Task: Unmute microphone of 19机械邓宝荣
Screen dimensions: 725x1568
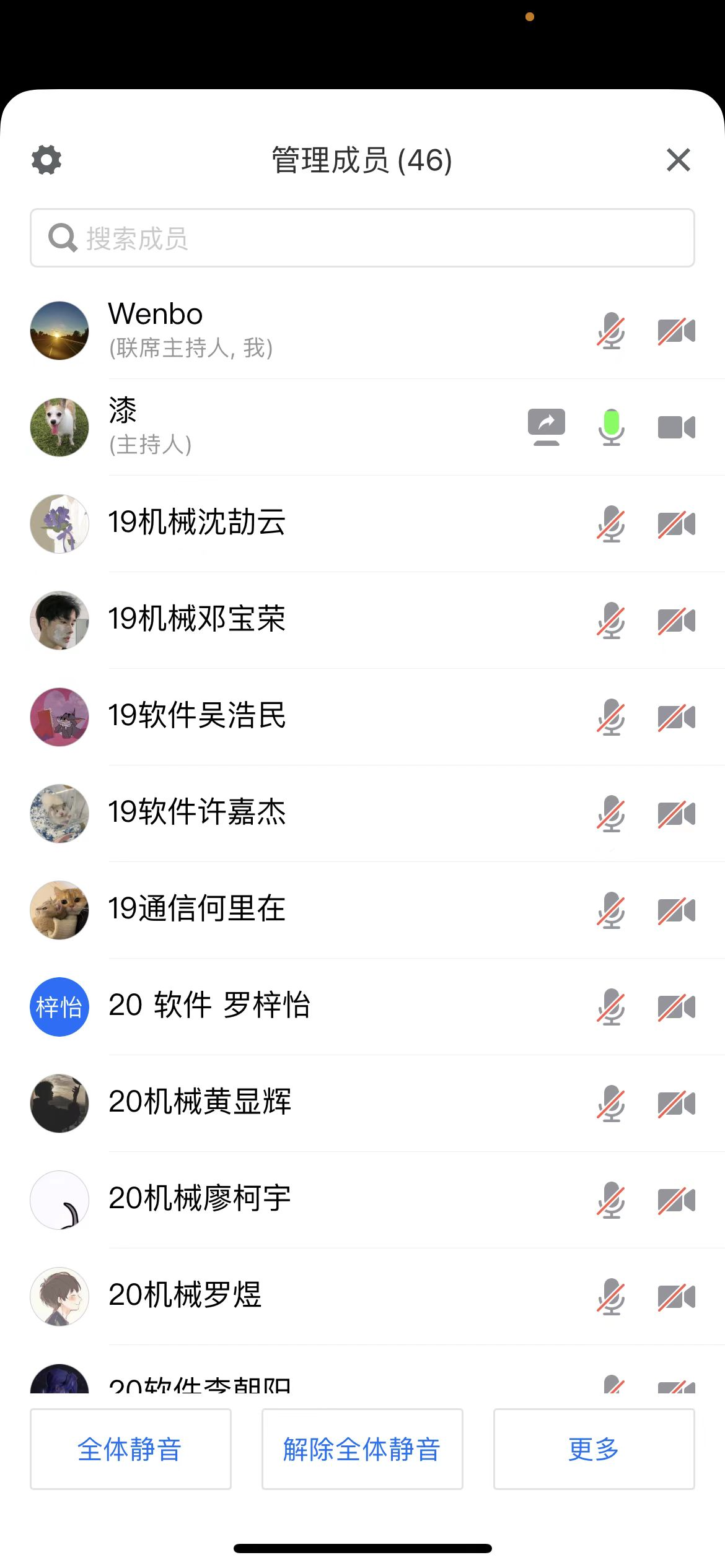Action: 611,621
